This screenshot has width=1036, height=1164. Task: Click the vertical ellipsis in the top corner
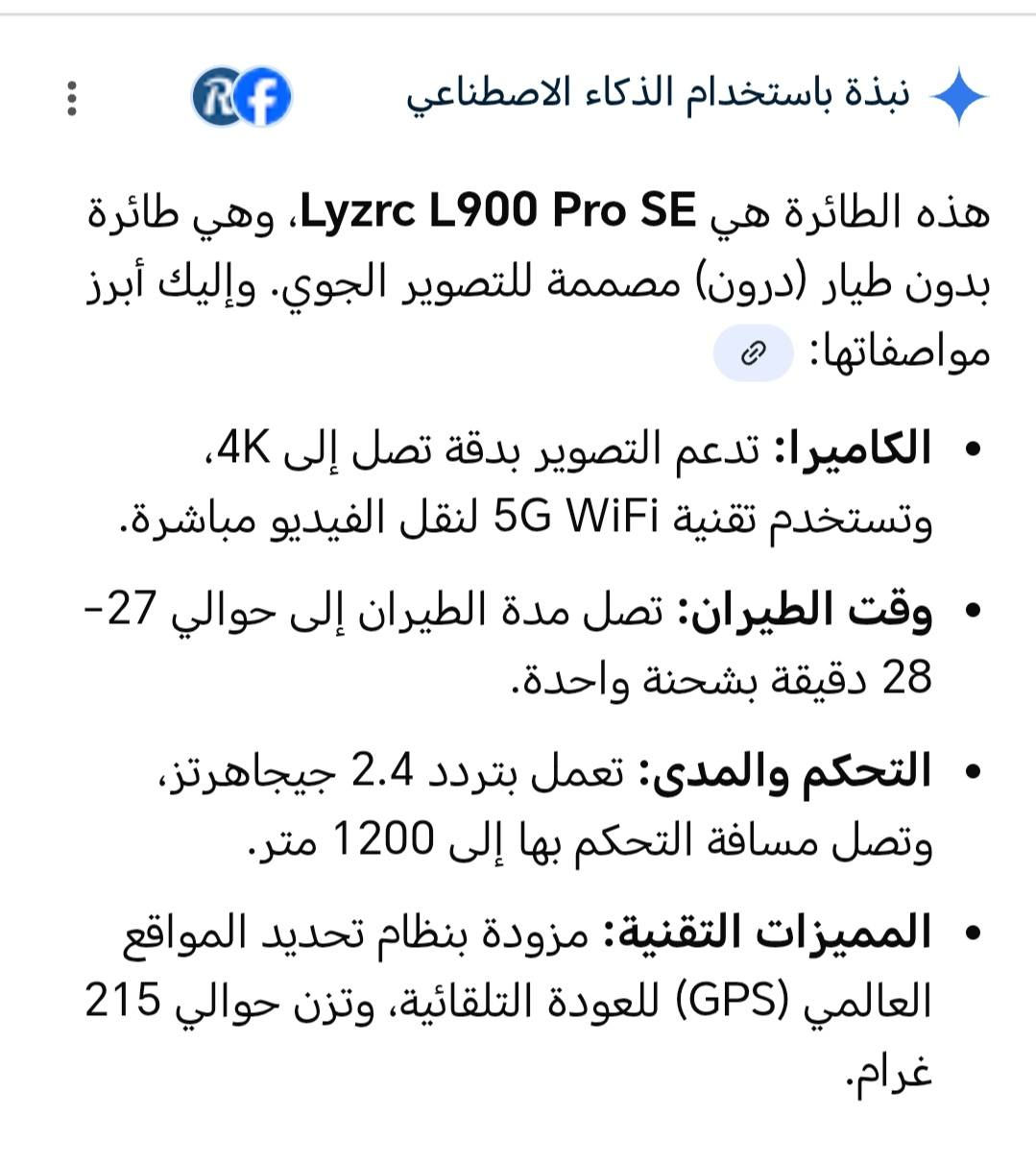71,96
